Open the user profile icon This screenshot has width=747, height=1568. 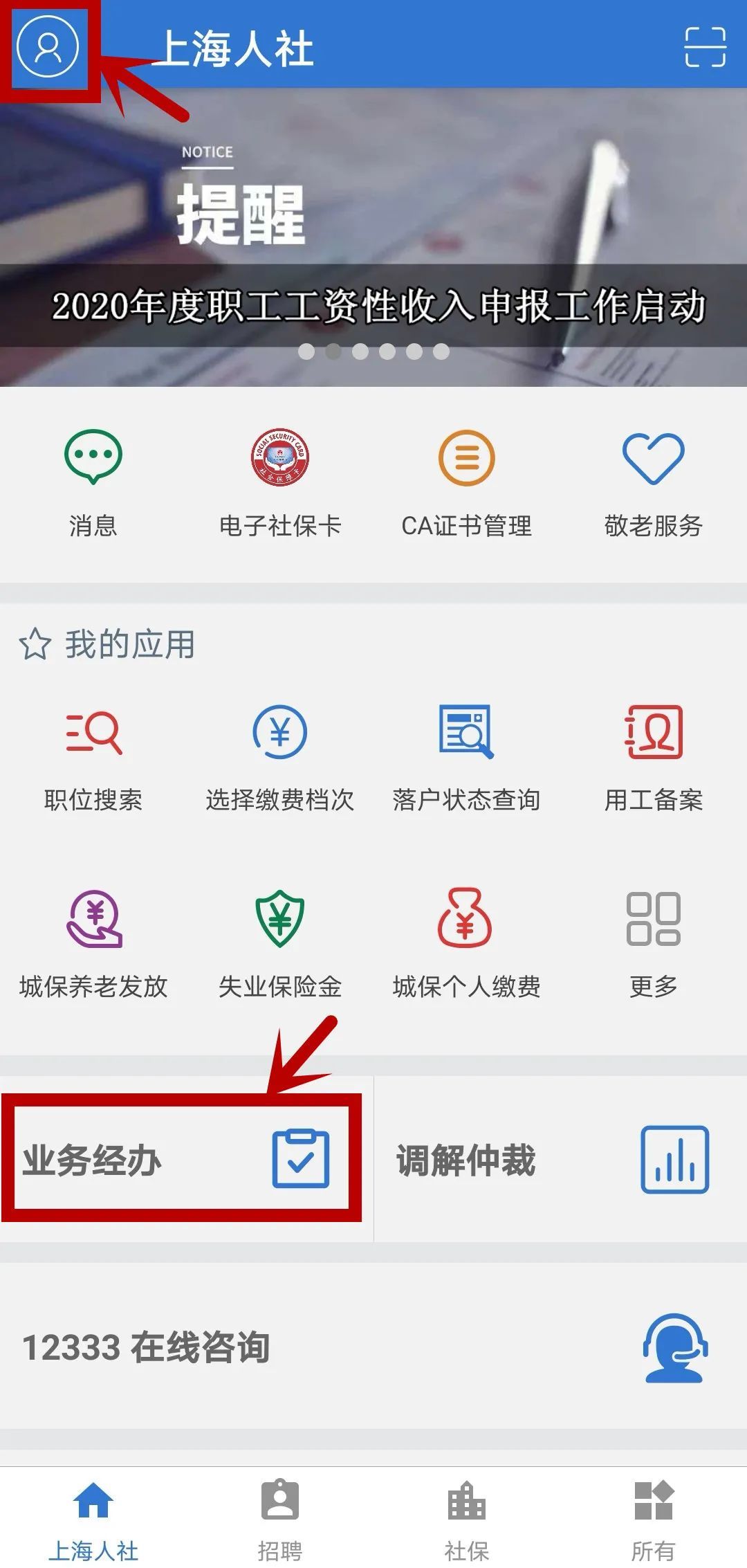47,46
